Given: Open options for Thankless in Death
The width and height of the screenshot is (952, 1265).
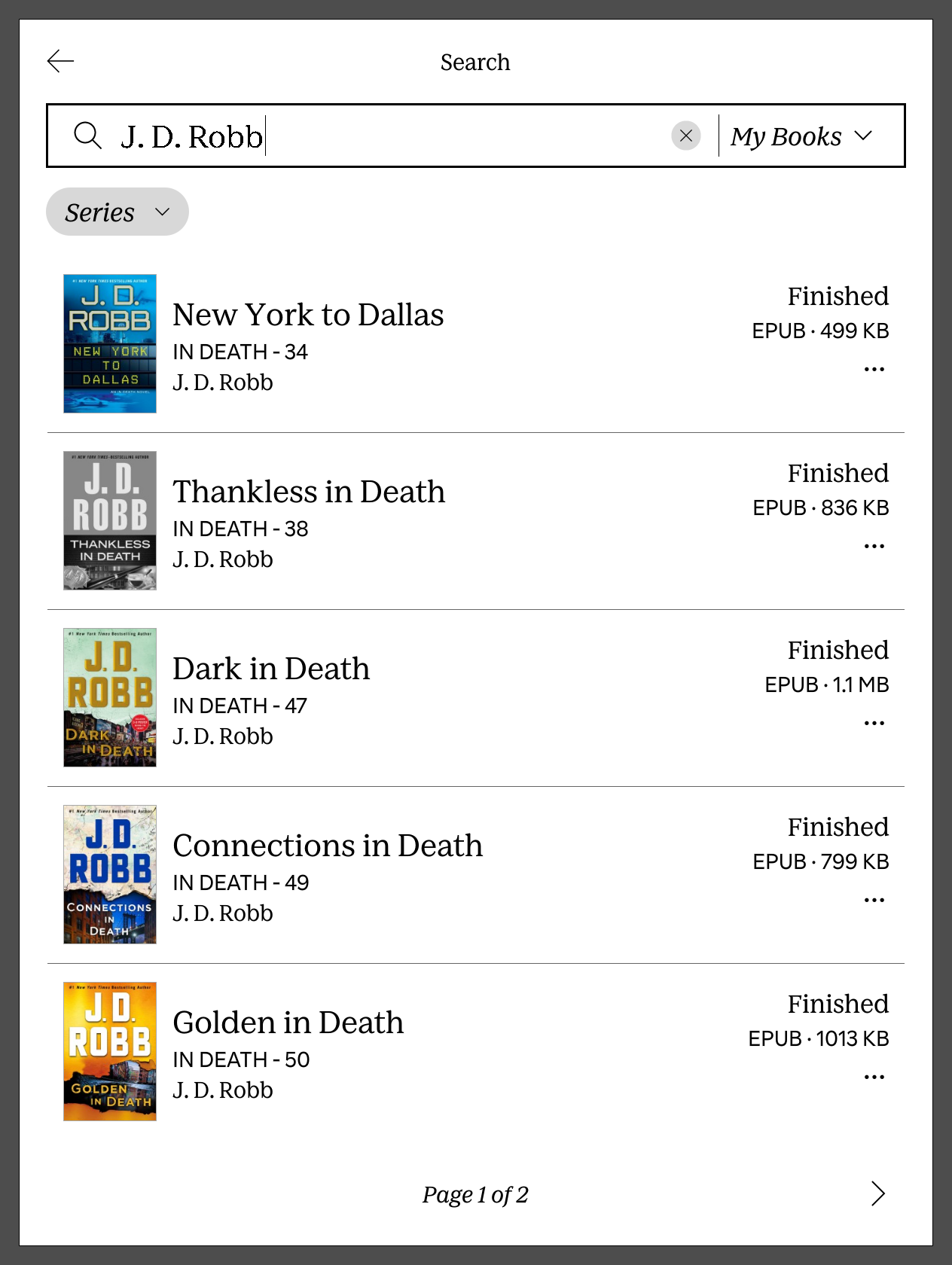Looking at the screenshot, I should point(874,547).
